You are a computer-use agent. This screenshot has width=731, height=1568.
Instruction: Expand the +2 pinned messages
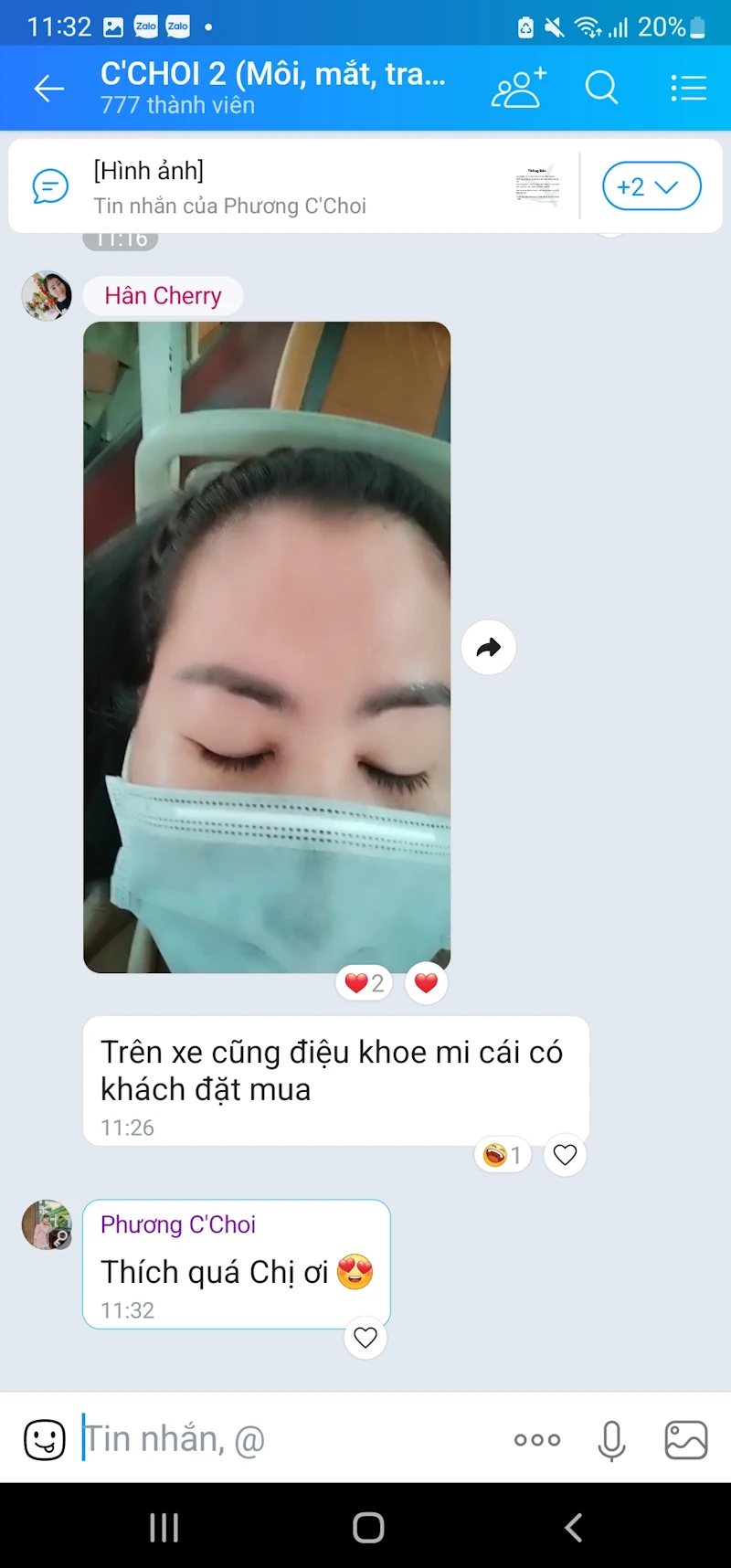point(651,187)
